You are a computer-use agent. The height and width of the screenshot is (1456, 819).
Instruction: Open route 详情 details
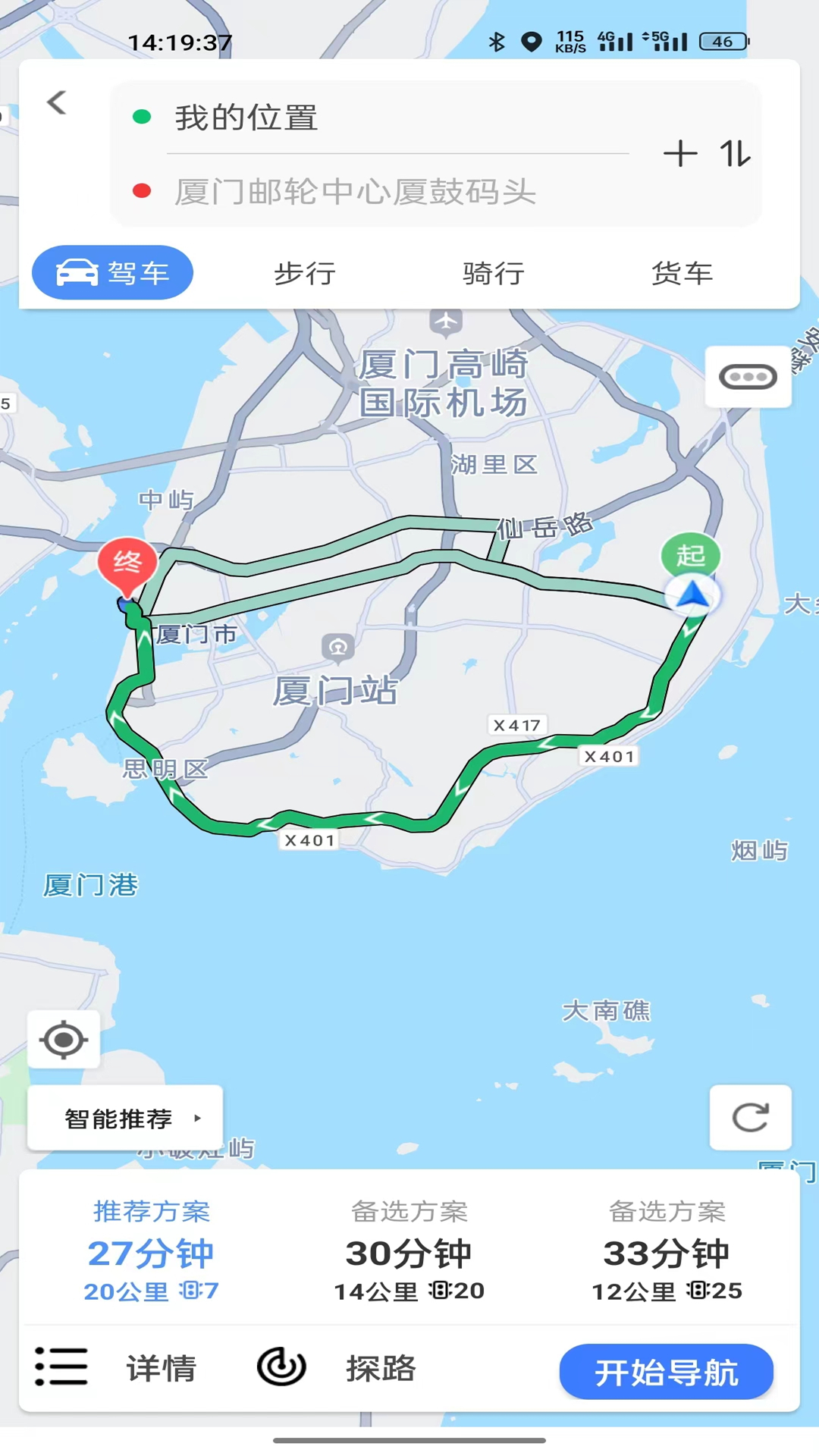click(118, 1368)
